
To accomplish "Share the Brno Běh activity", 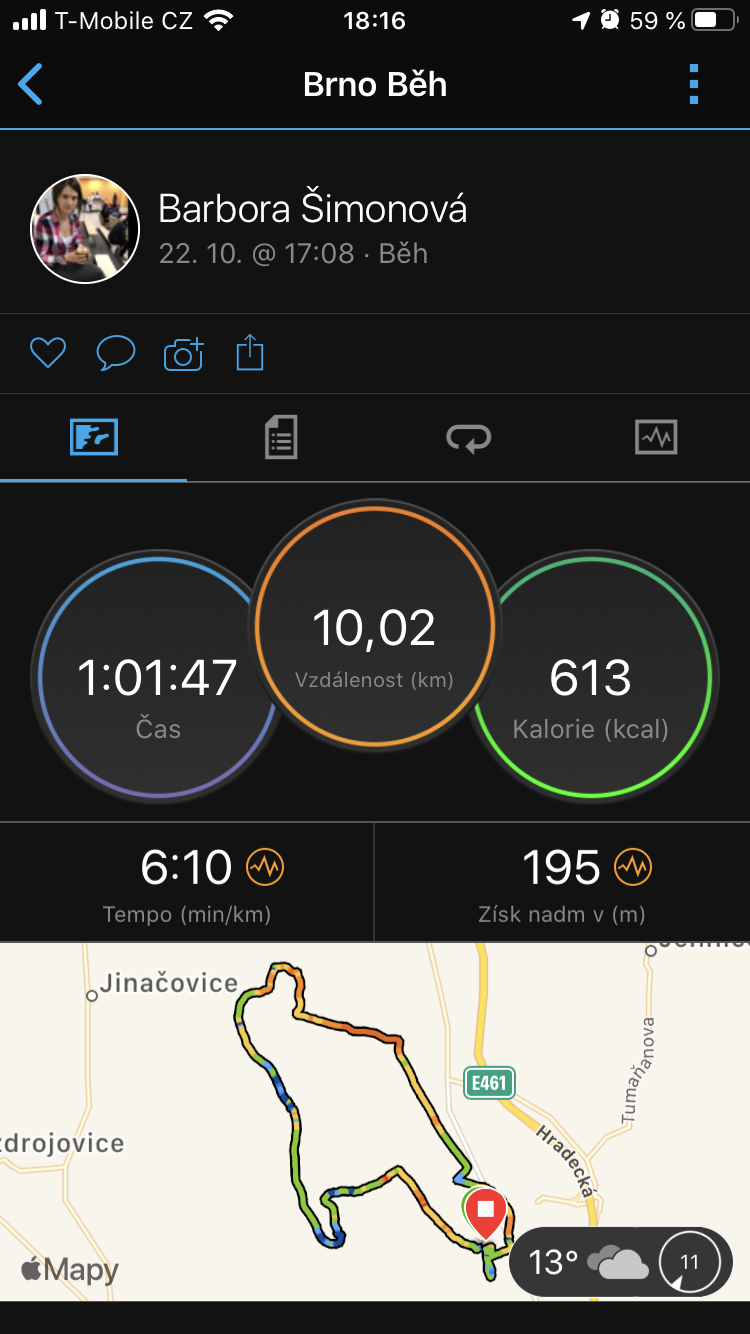I will point(250,353).
